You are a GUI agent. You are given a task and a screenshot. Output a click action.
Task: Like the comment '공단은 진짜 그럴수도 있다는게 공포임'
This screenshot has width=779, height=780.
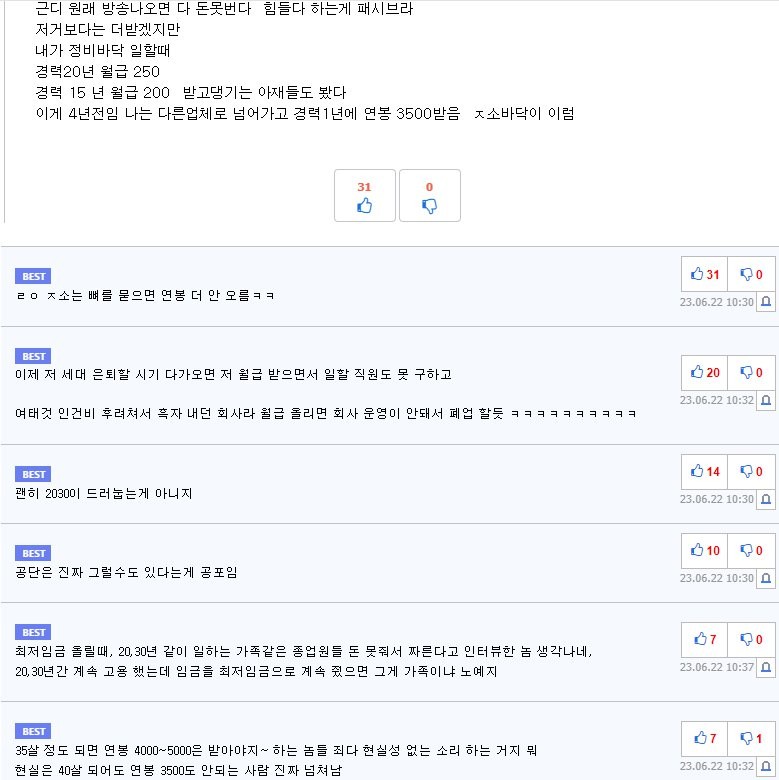tap(704, 550)
